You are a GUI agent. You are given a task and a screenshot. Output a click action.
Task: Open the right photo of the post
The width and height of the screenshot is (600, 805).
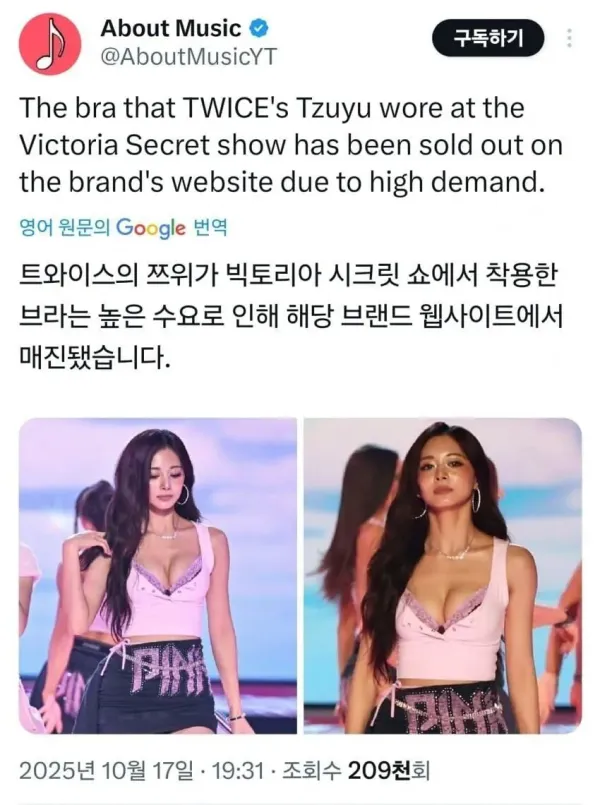point(443,576)
